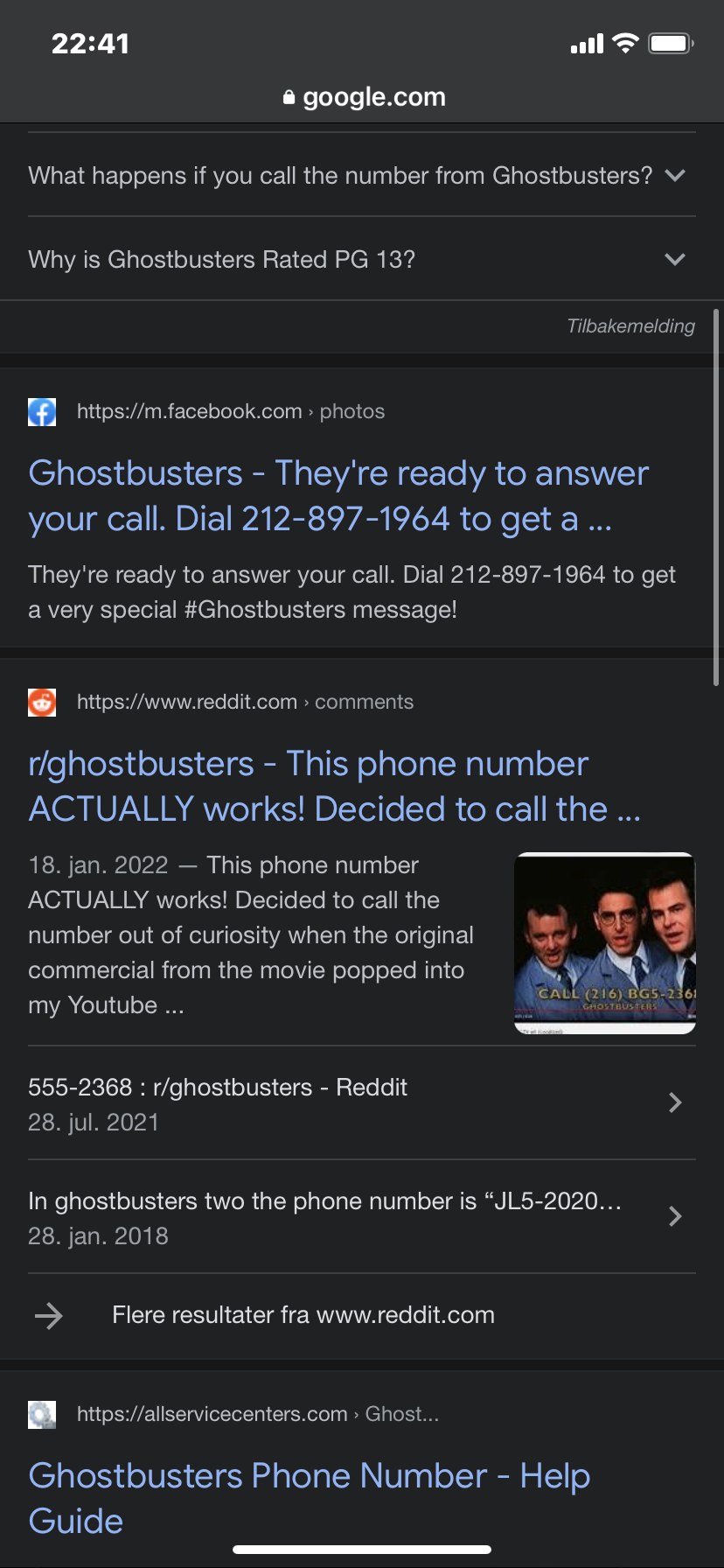This screenshot has height=1568, width=724.
Task: Expand "What happens if you call the number" question
Action: pyautogui.click(x=362, y=175)
